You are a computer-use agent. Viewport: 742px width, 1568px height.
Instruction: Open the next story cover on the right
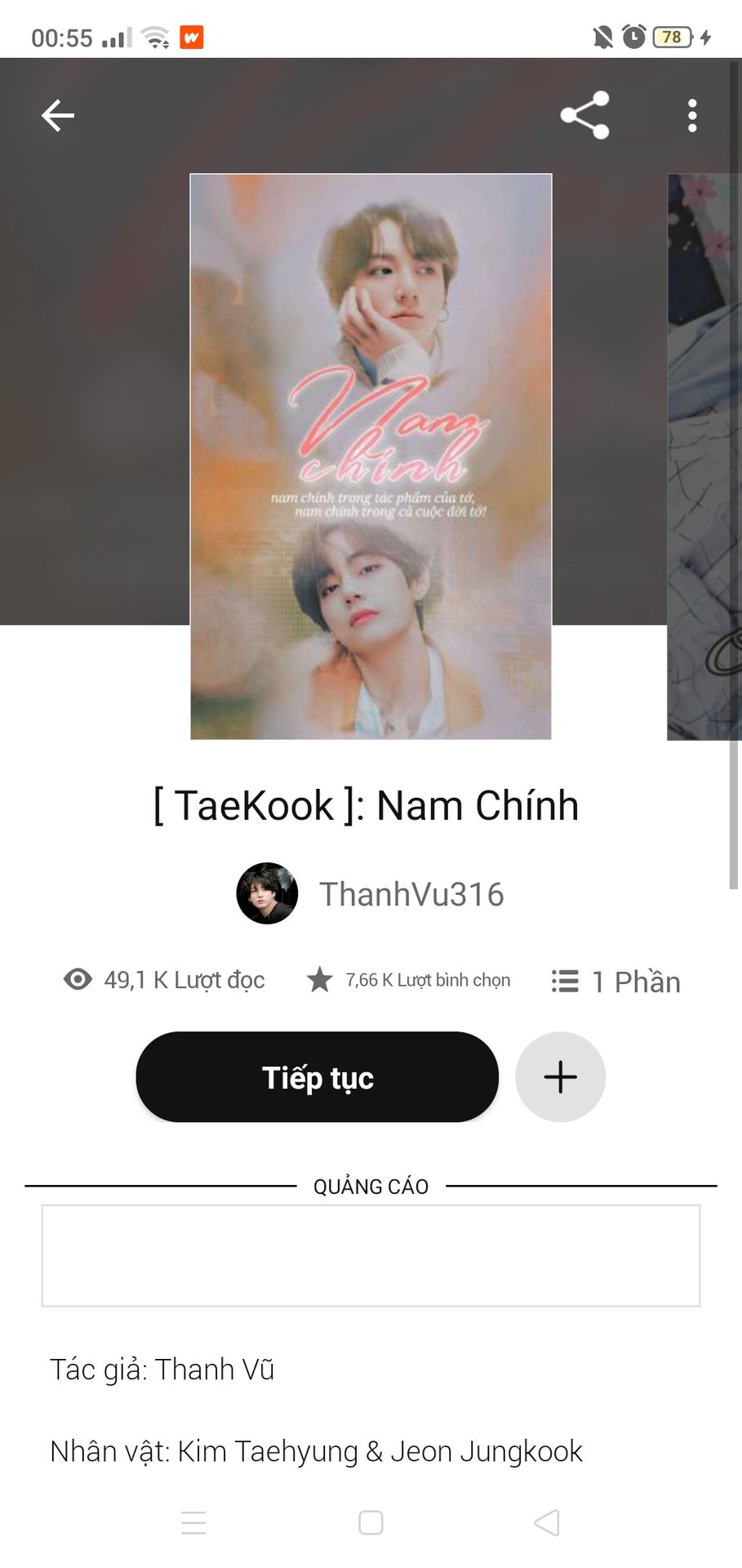pyautogui.click(x=704, y=456)
